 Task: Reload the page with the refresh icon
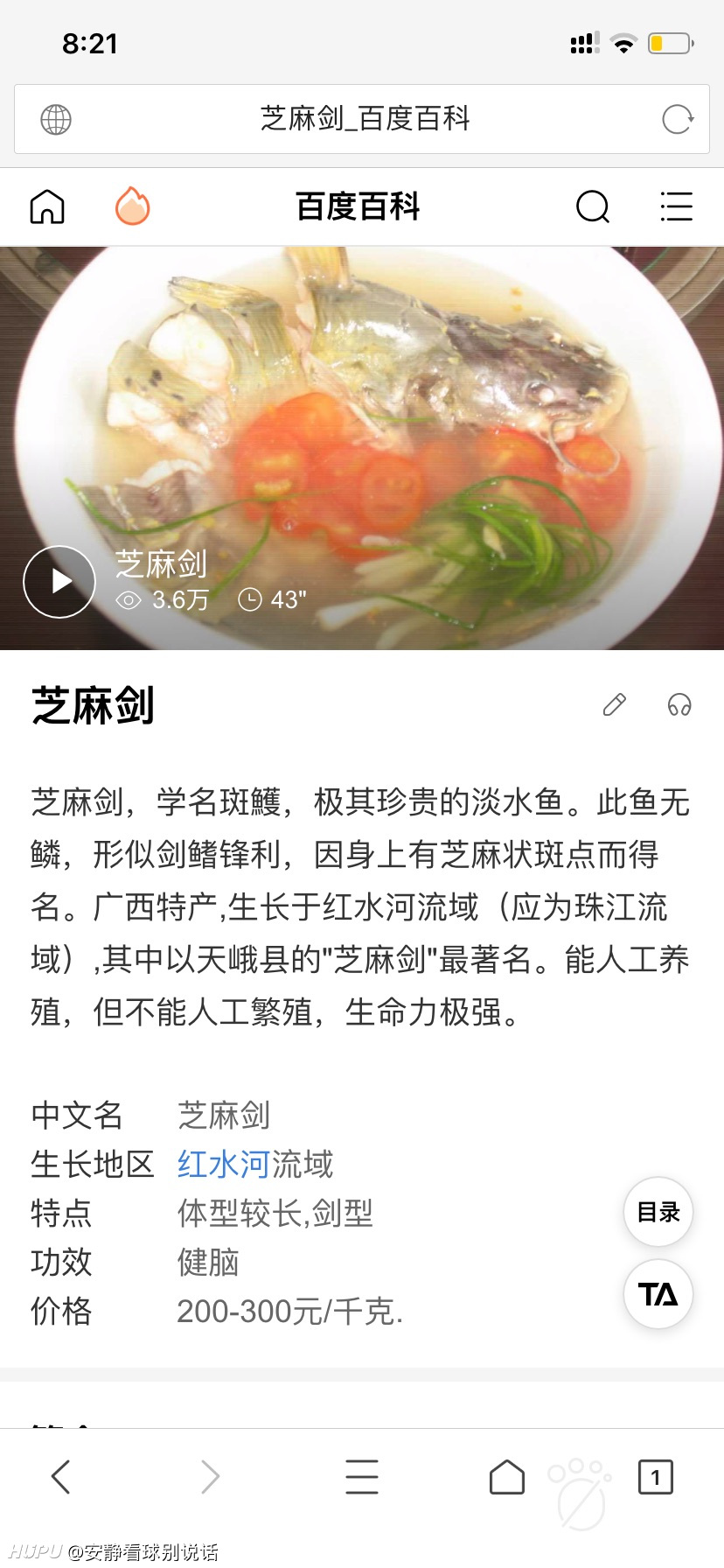coord(678,119)
